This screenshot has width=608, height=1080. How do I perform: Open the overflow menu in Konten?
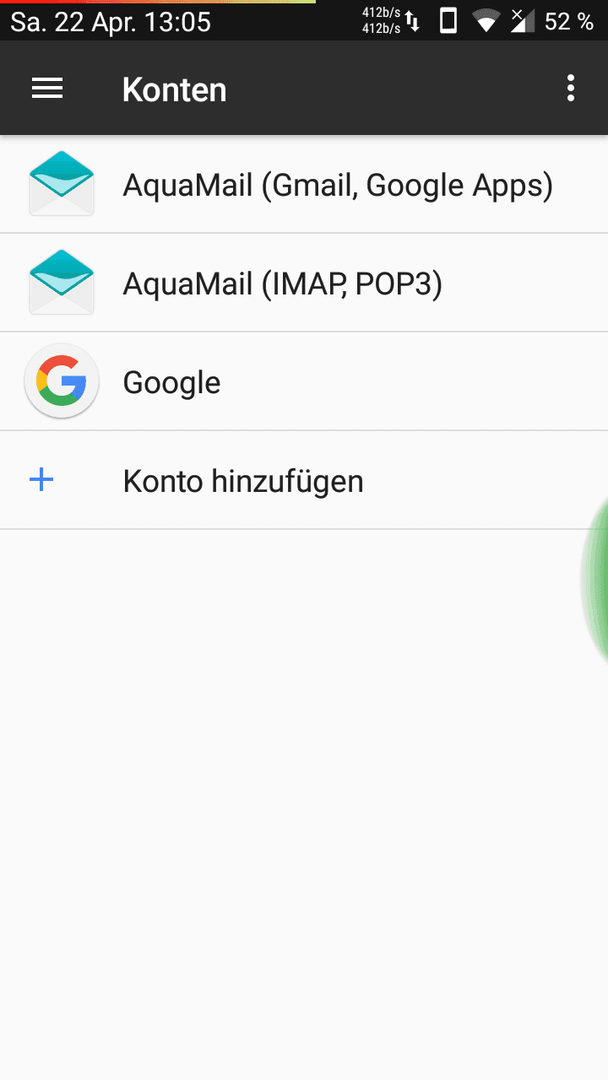click(570, 89)
